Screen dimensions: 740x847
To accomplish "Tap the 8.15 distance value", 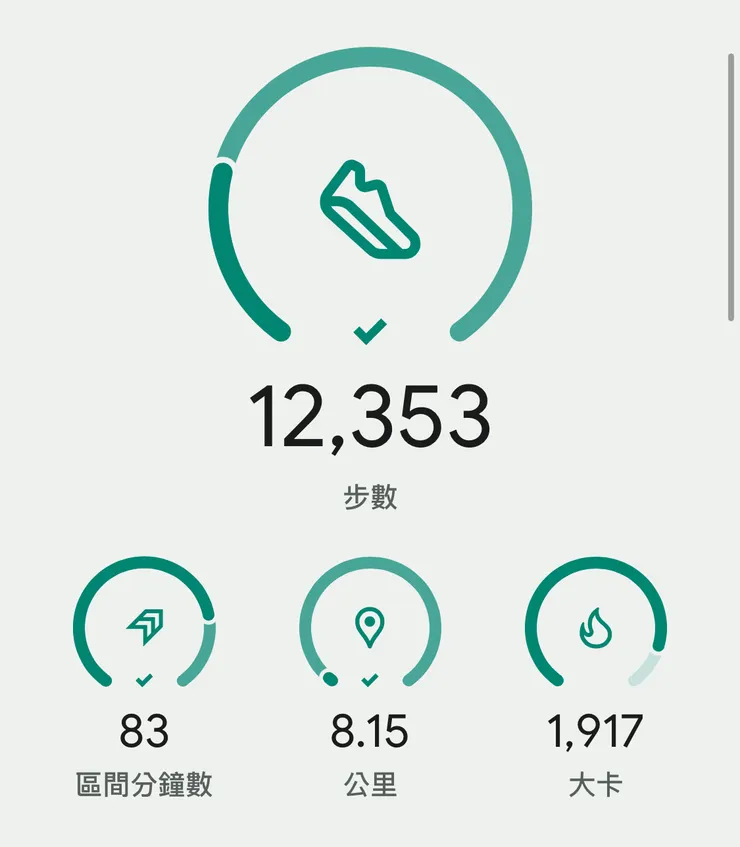I will click(x=370, y=733).
